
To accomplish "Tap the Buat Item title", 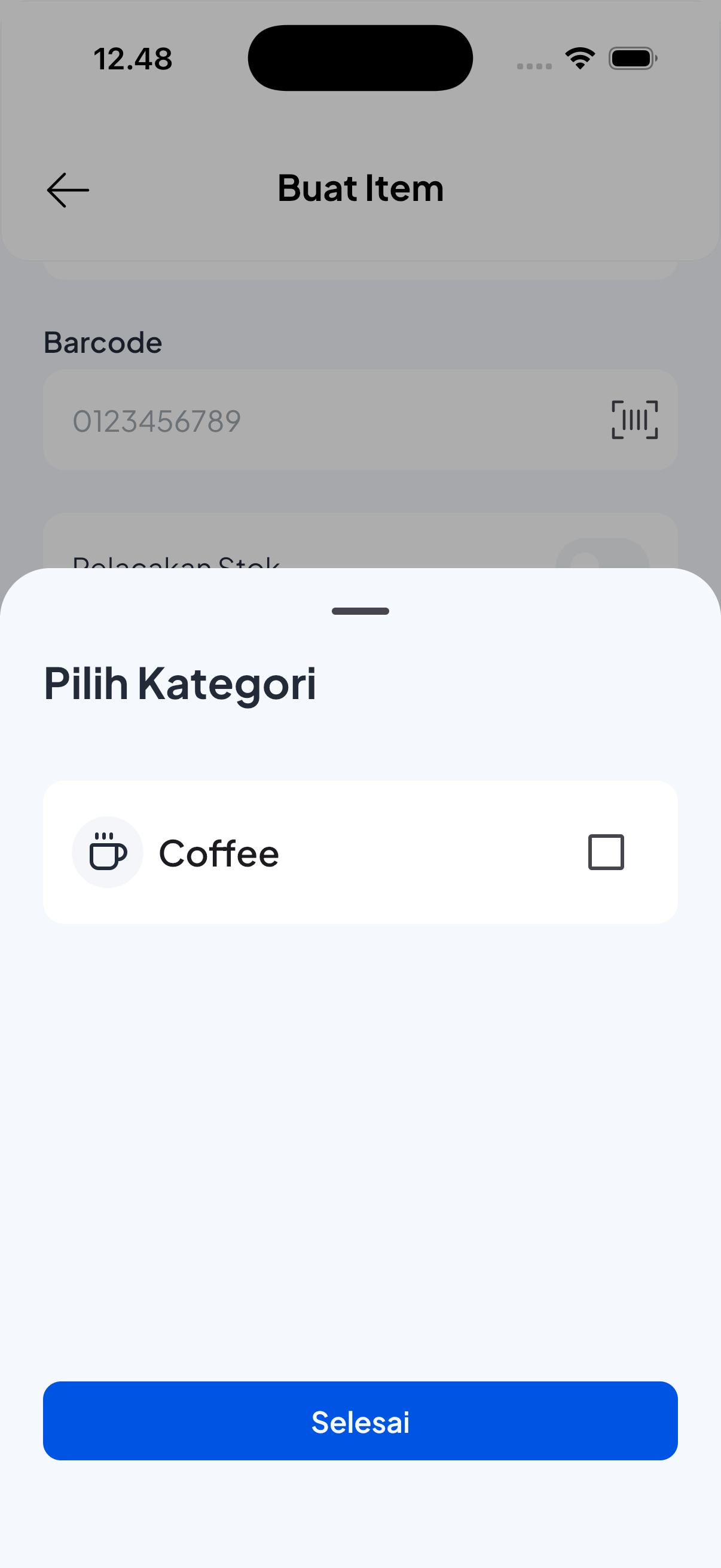I will click(359, 188).
